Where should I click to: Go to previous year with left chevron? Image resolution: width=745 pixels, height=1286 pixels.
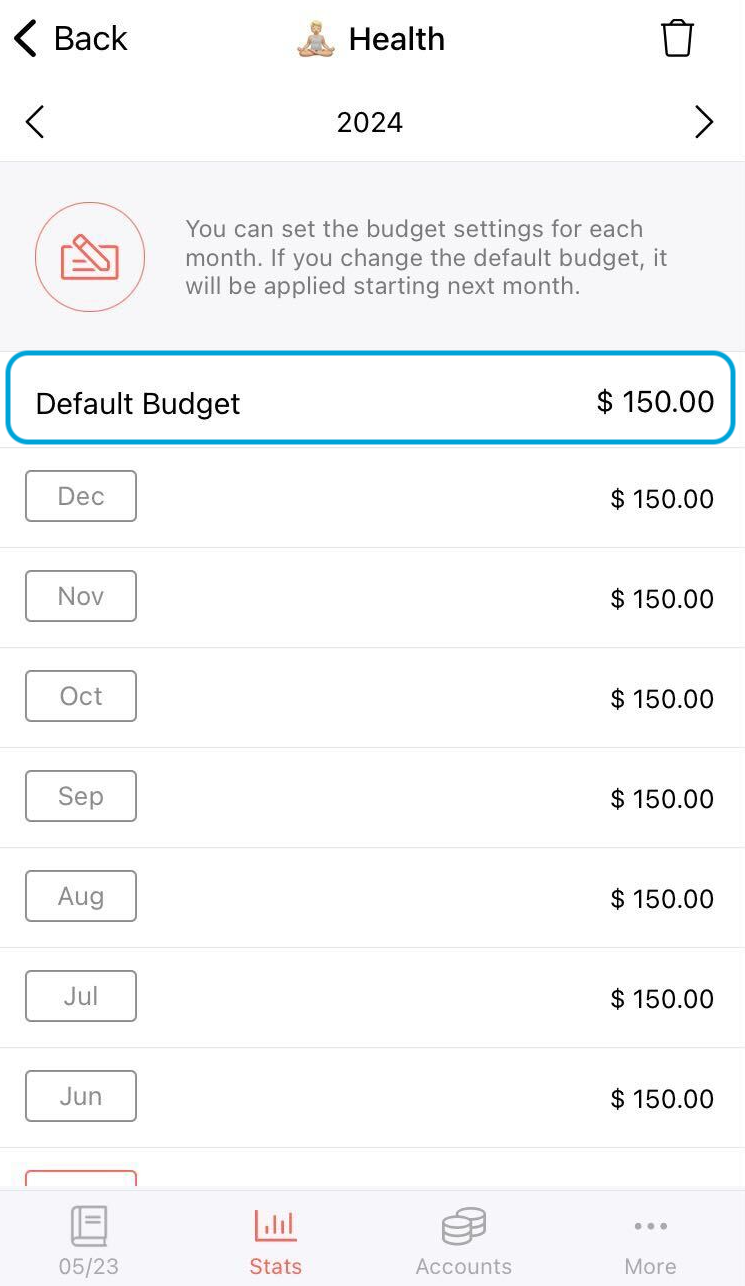pyautogui.click(x=34, y=121)
